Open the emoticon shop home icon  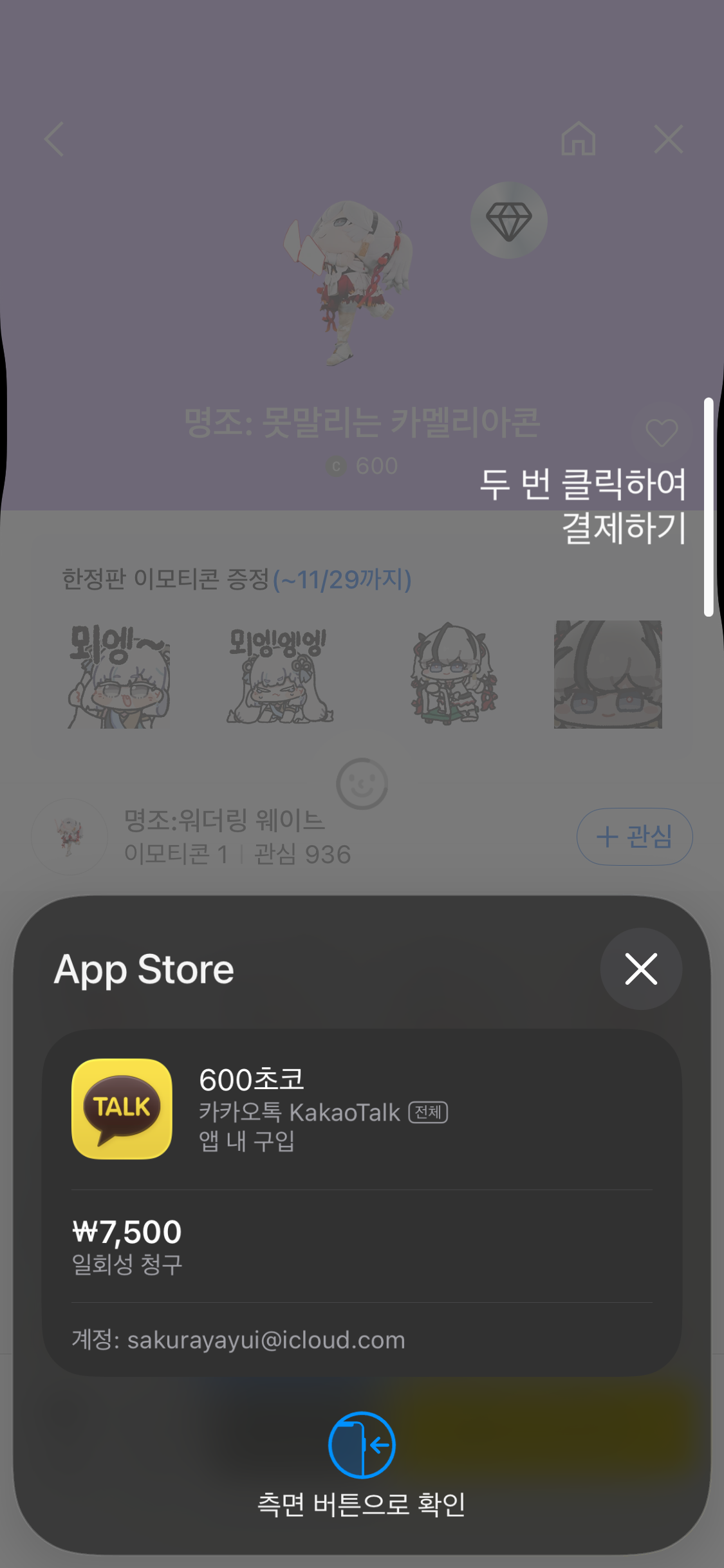[x=578, y=139]
